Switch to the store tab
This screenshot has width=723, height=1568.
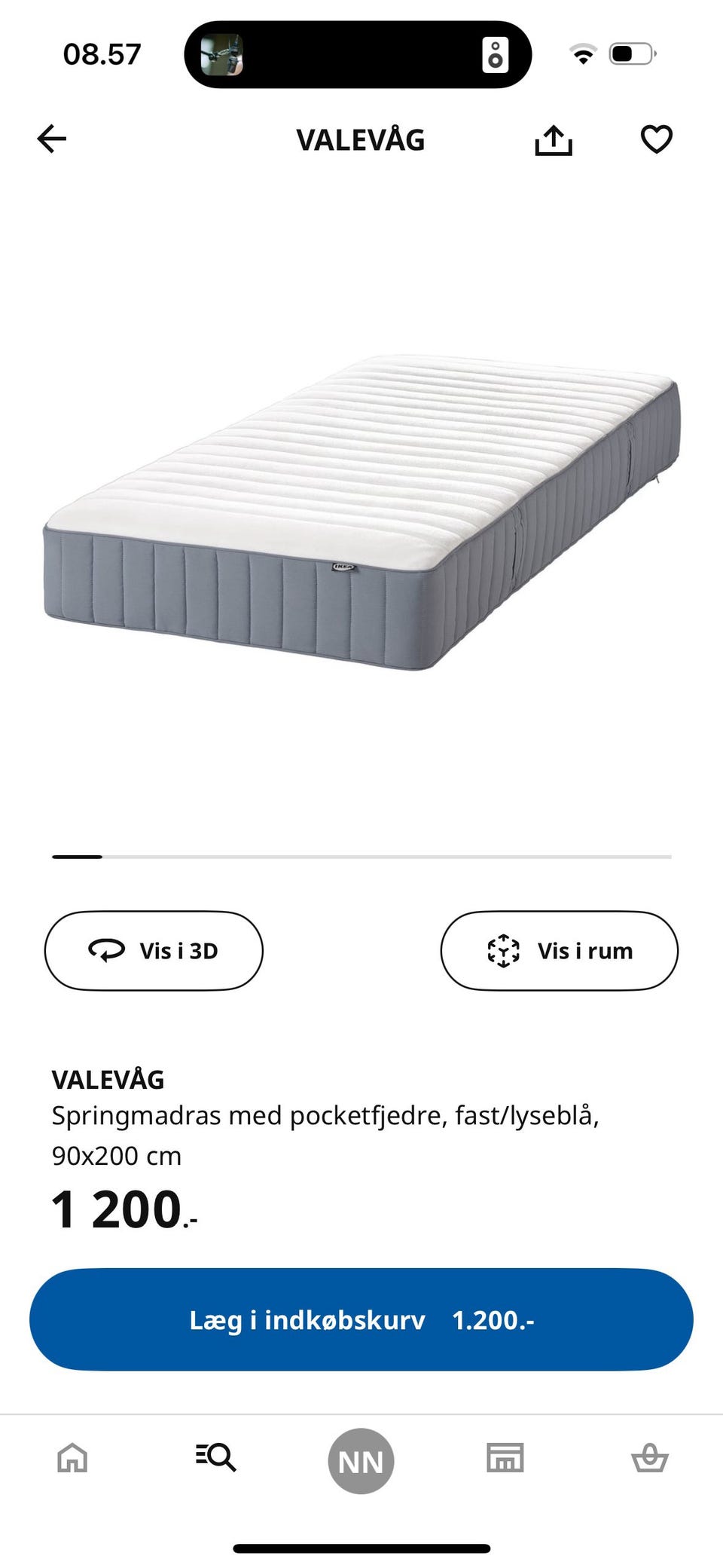(505, 1458)
